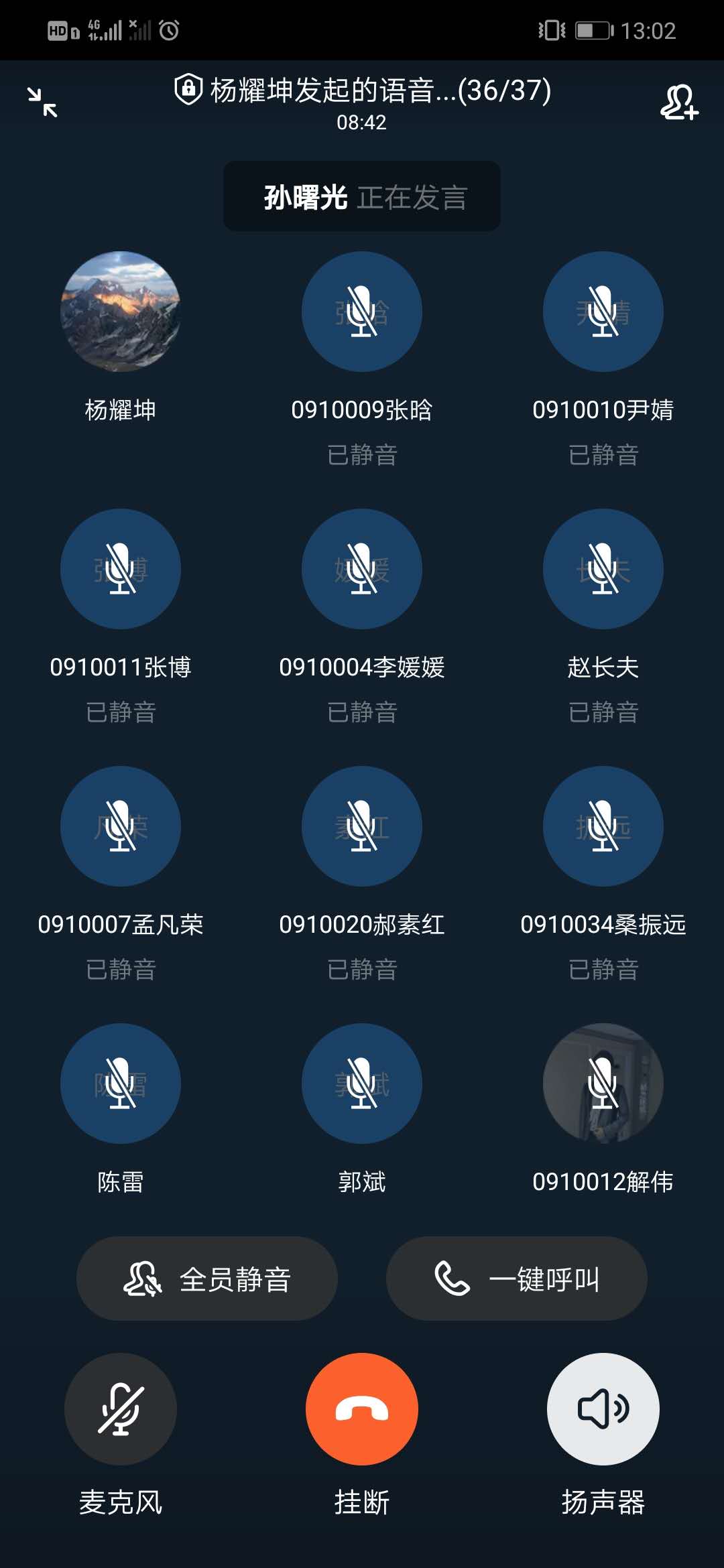Image resolution: width=724 pixels, height=1568 pixels.
Task: Hang up the call with 挂断
Action: (x=362, y=1409)
